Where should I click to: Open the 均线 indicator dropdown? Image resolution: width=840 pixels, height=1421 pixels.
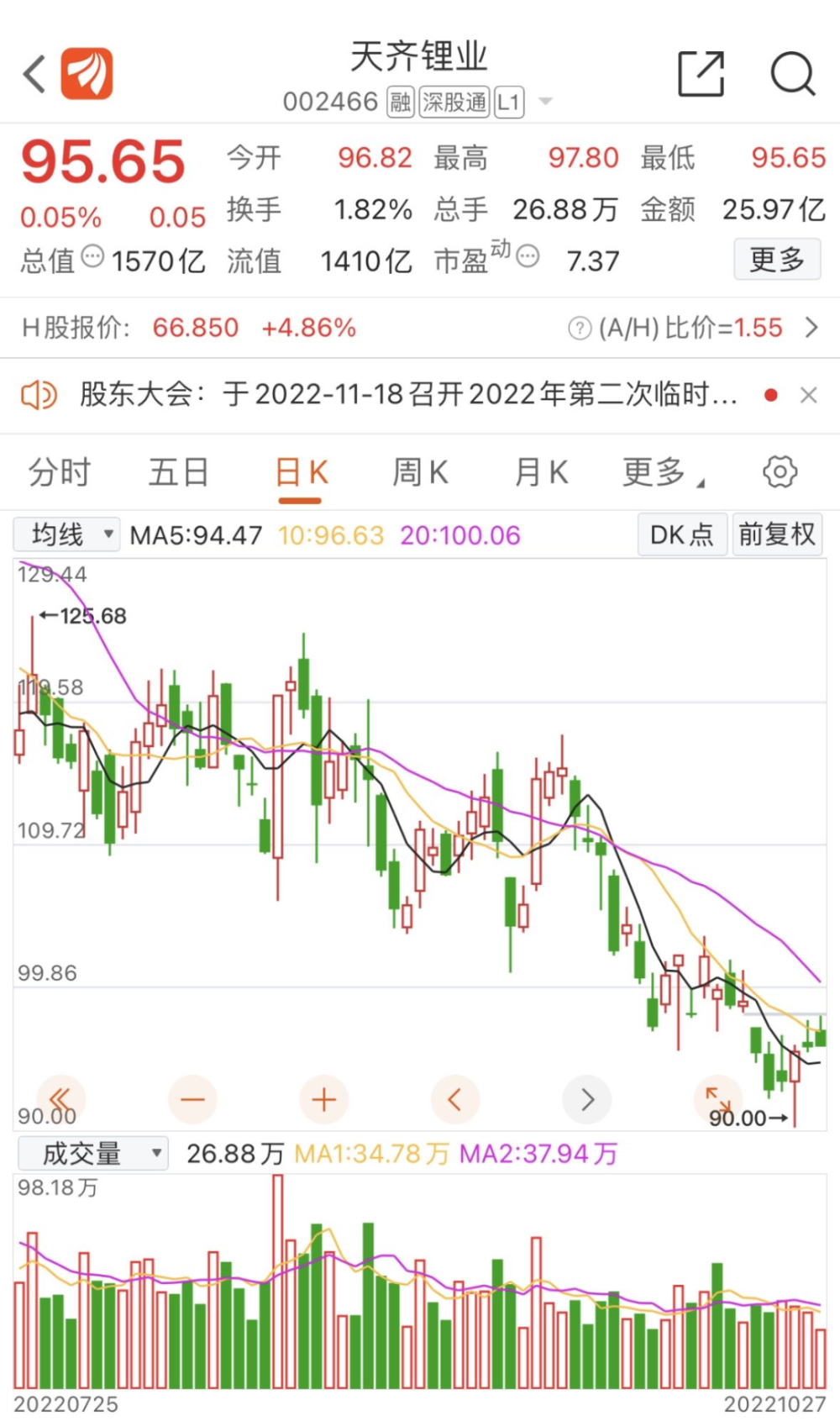point(67,534)
